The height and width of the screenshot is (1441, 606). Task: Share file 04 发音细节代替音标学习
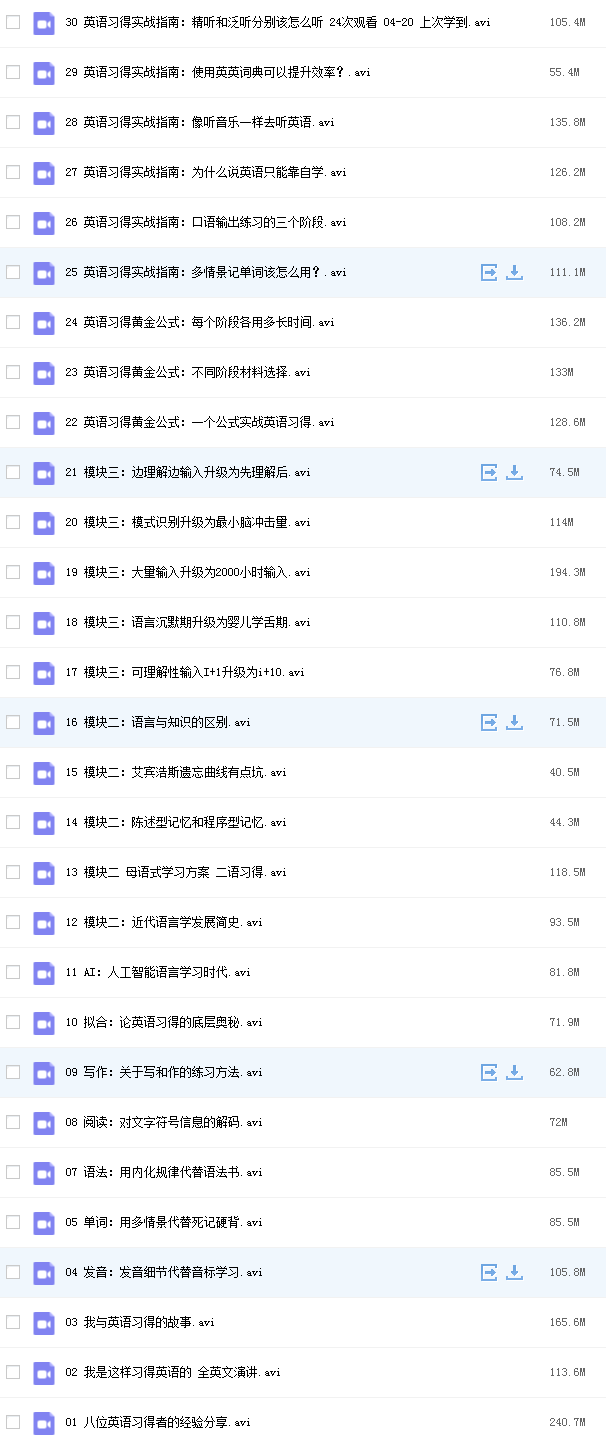(489, 1272)
